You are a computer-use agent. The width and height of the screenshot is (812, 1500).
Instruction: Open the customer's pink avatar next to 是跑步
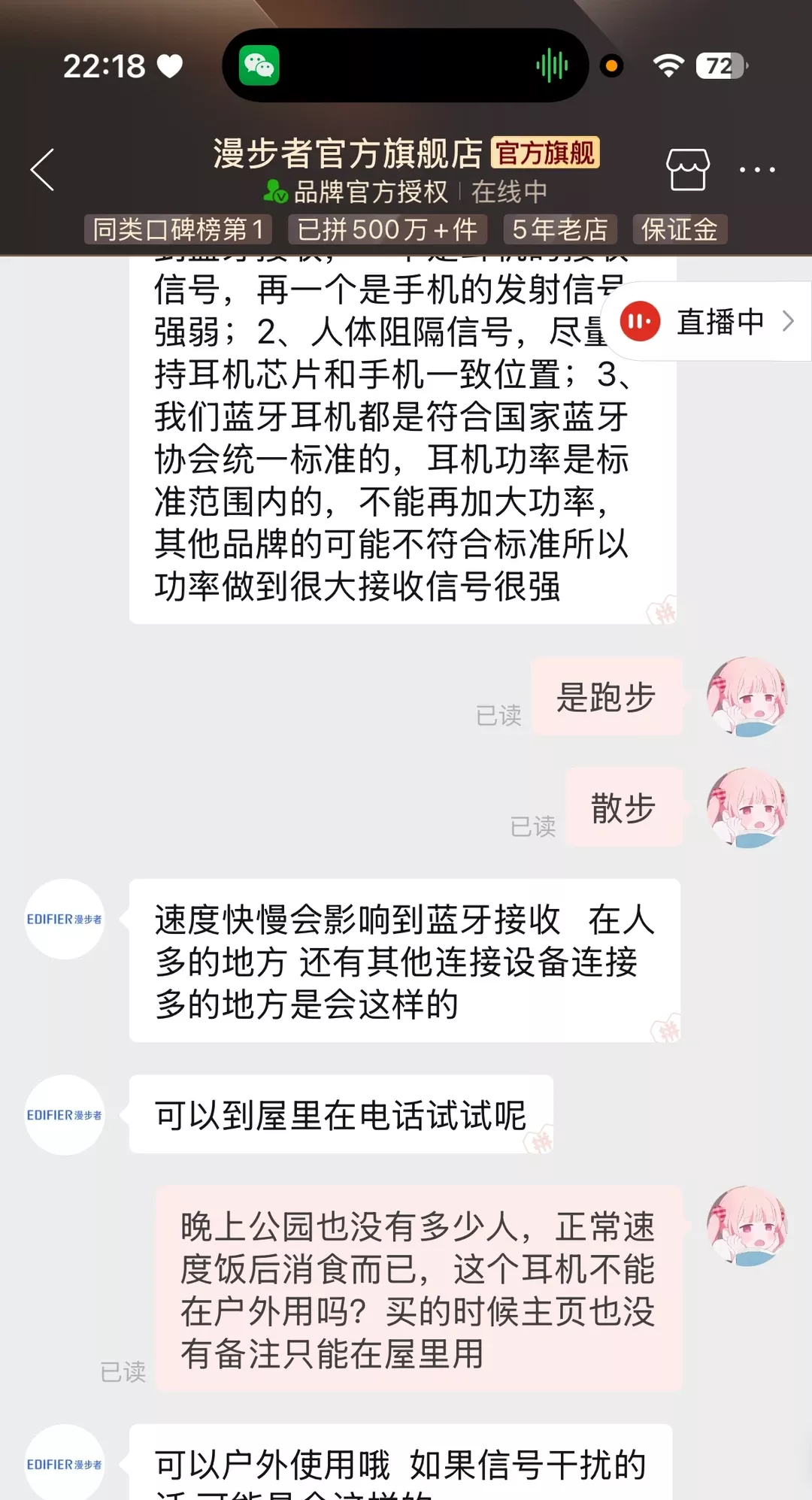[747, 697]
